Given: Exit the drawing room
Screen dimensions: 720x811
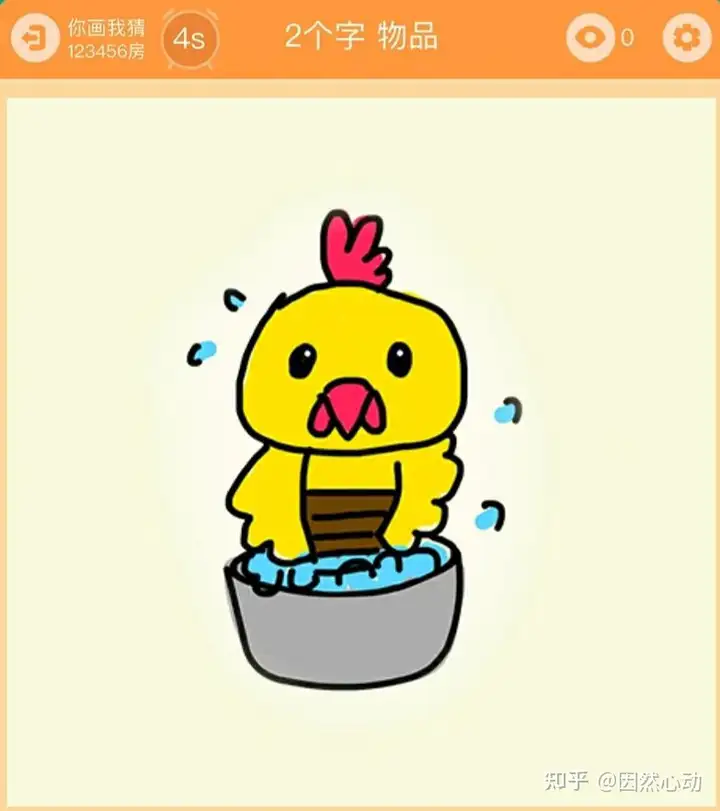Looking at the screenshot, I should (x=34, y=39).
